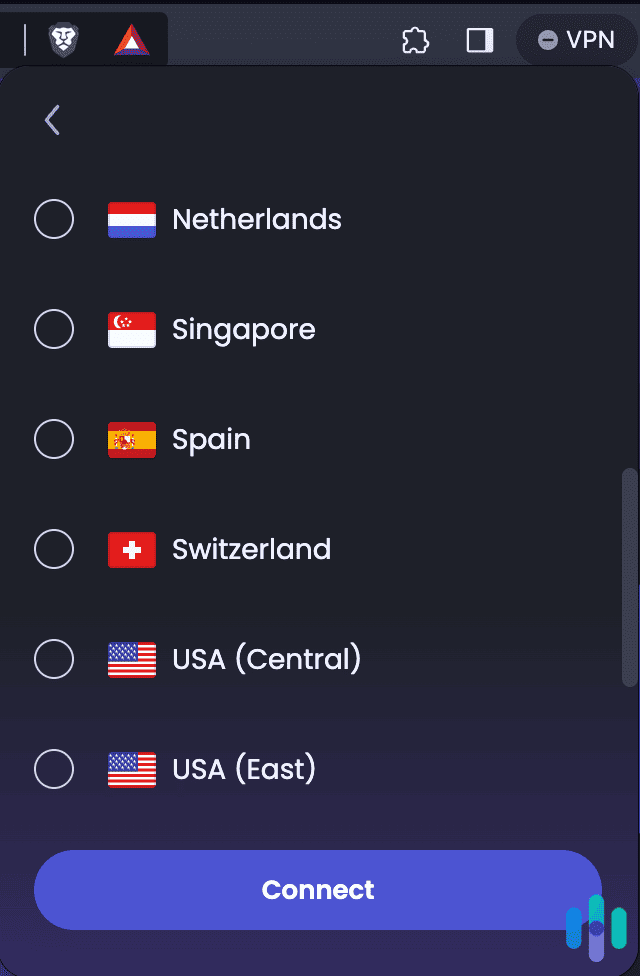Choose USA (Central) region
Screen dimensions: 640x976
click(x=54, y=659)
